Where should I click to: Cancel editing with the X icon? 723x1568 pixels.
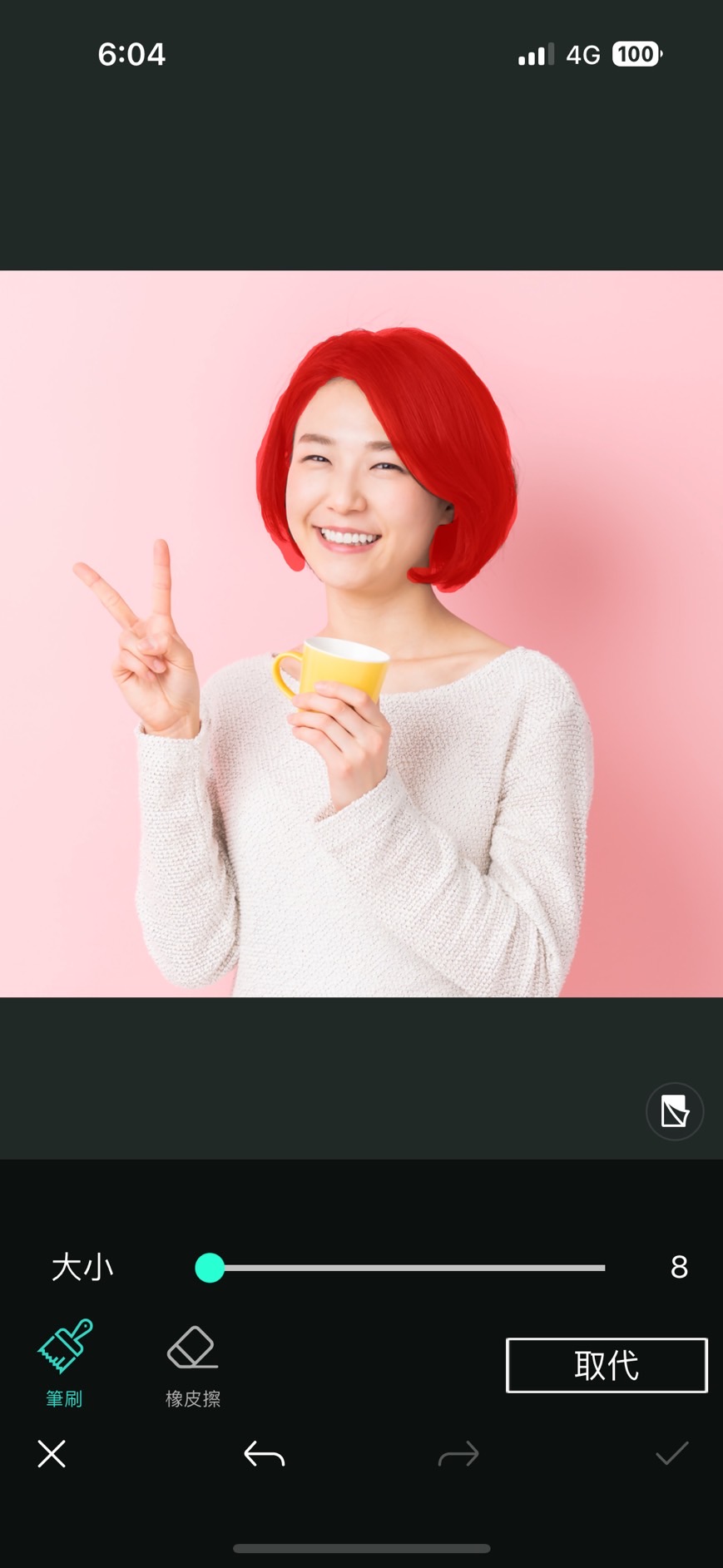pos(52,1454)
